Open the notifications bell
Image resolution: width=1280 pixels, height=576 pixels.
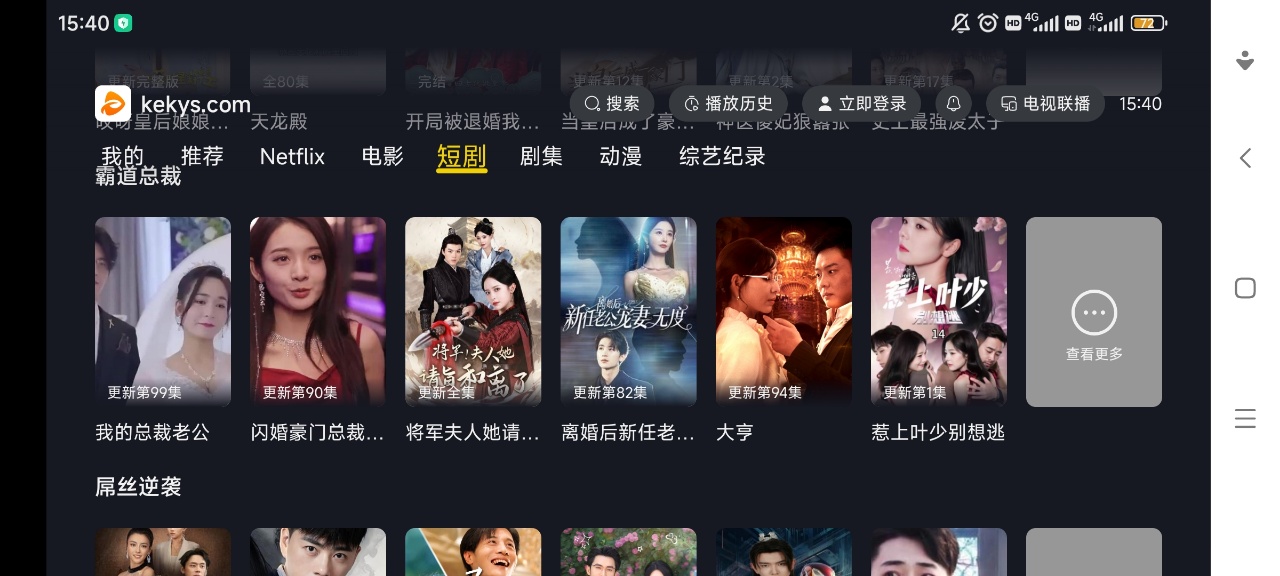pos(953,104)
